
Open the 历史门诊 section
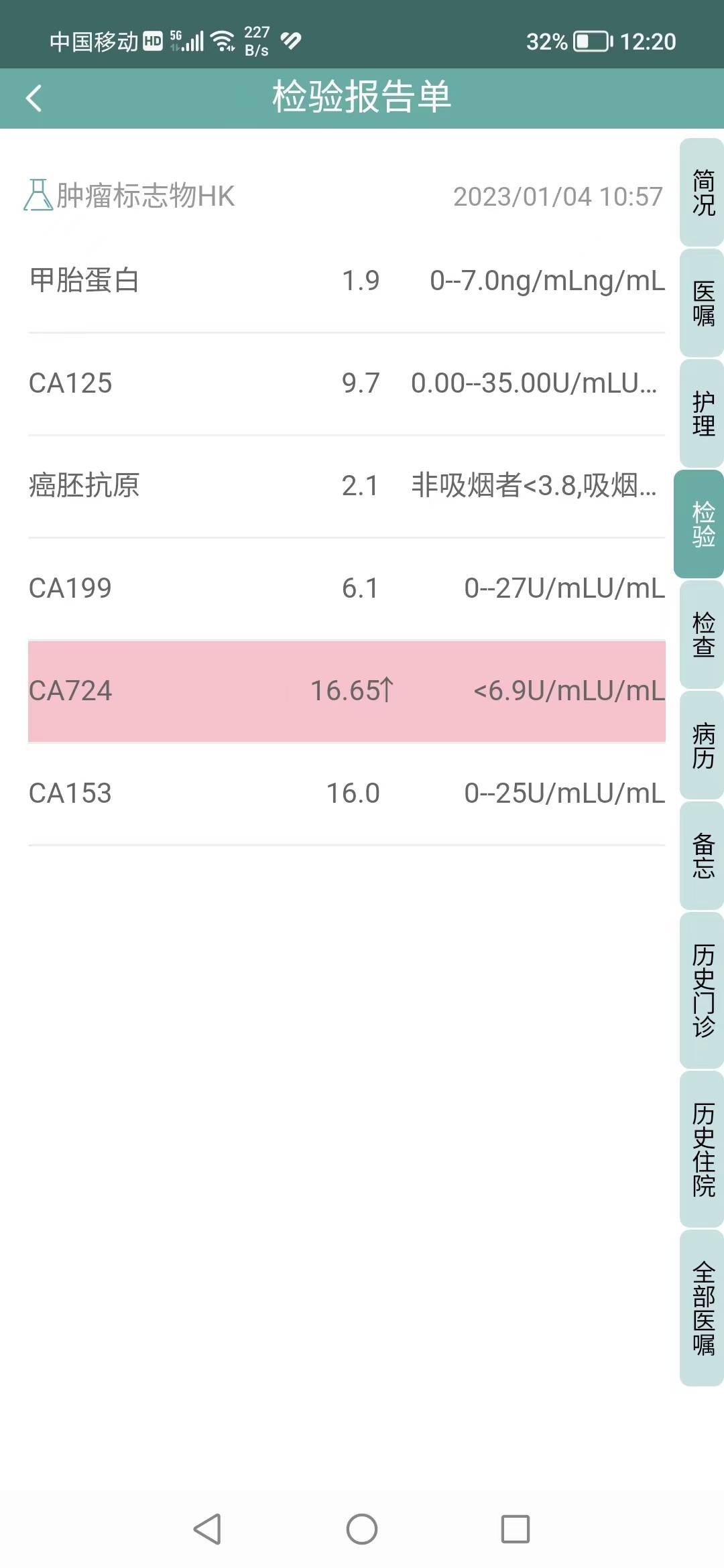(700, 992)
